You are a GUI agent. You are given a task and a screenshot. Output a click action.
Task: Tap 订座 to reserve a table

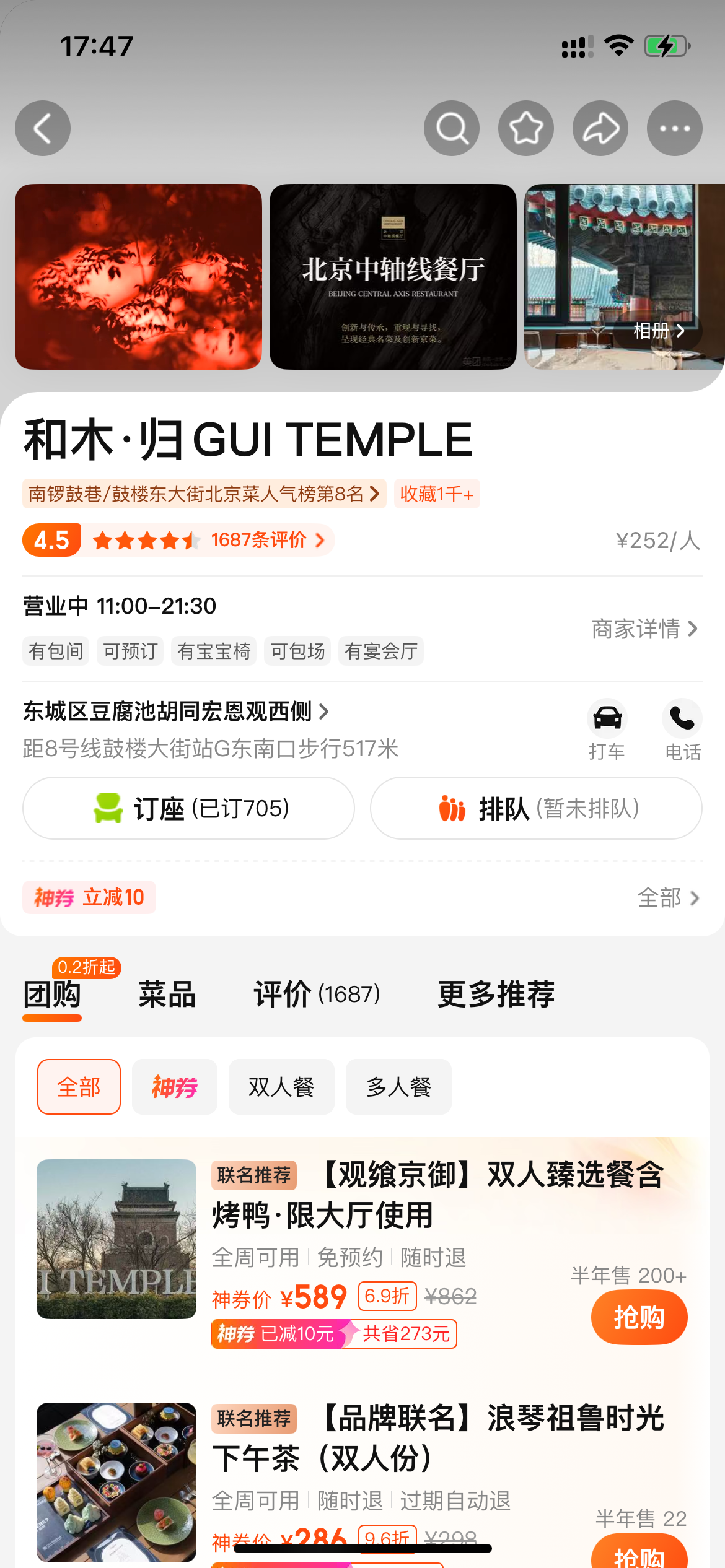click(188, 808)
